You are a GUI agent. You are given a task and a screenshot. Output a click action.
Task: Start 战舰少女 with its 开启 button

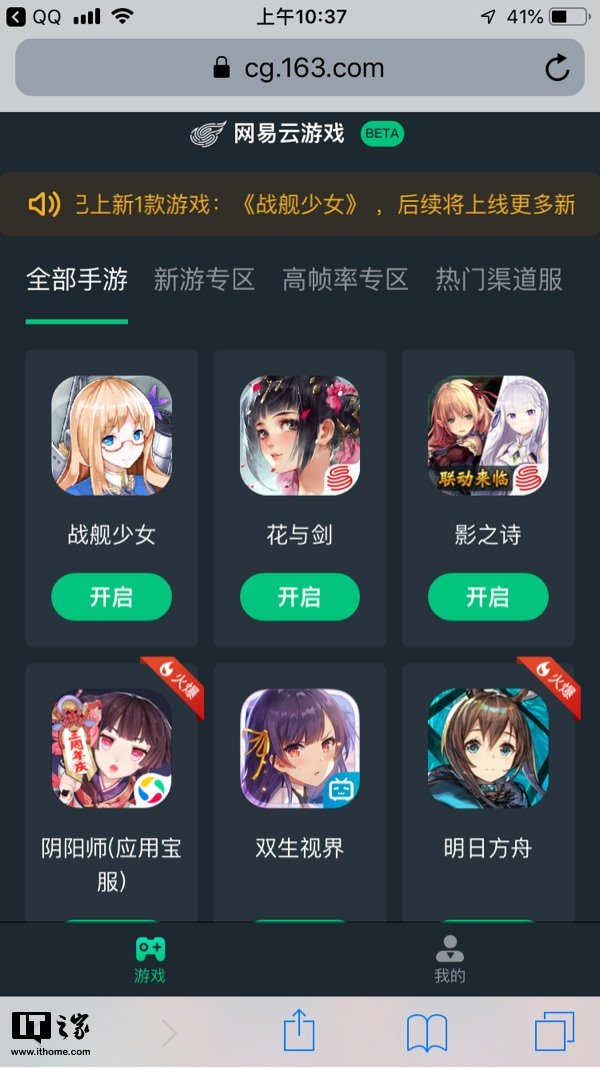[111, 597]
